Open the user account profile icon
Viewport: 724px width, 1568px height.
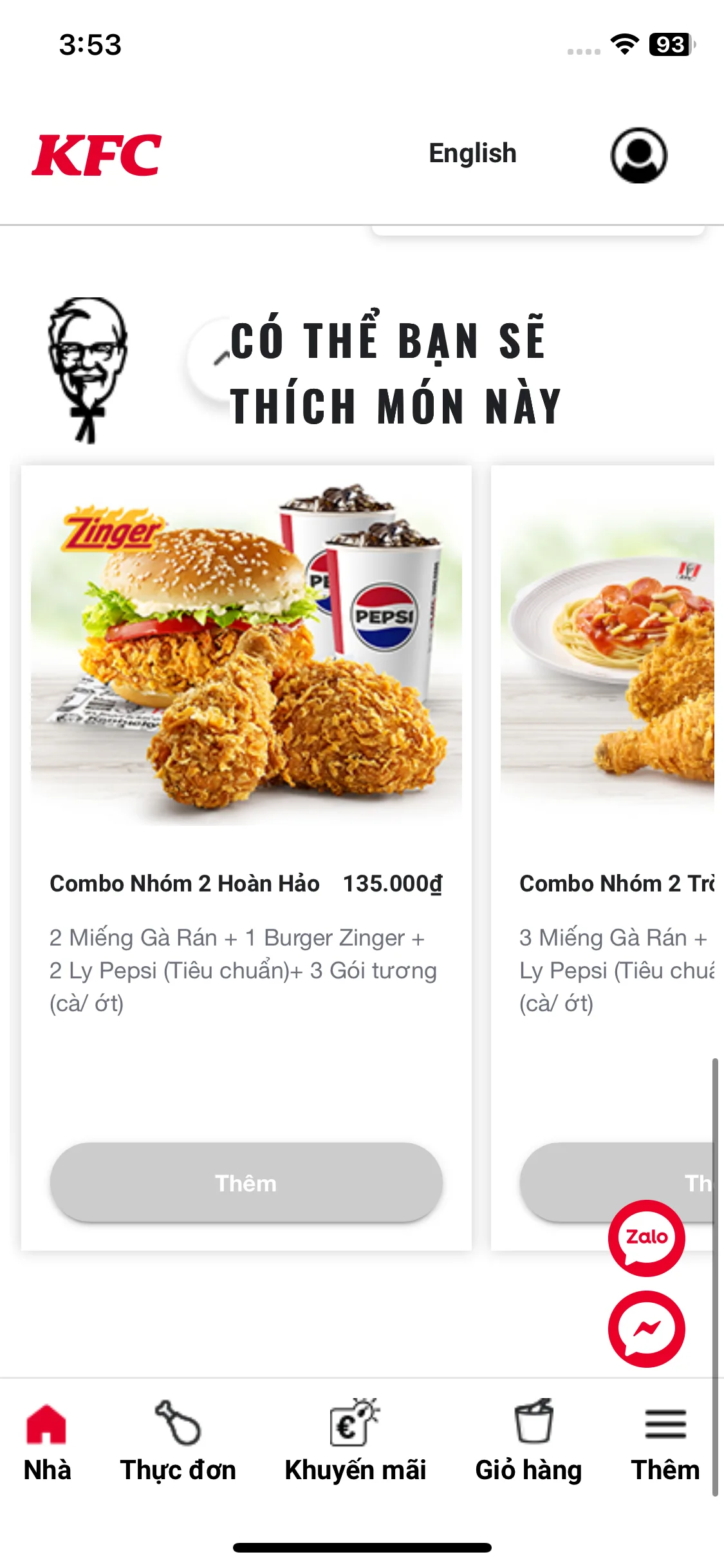point(638,155)
